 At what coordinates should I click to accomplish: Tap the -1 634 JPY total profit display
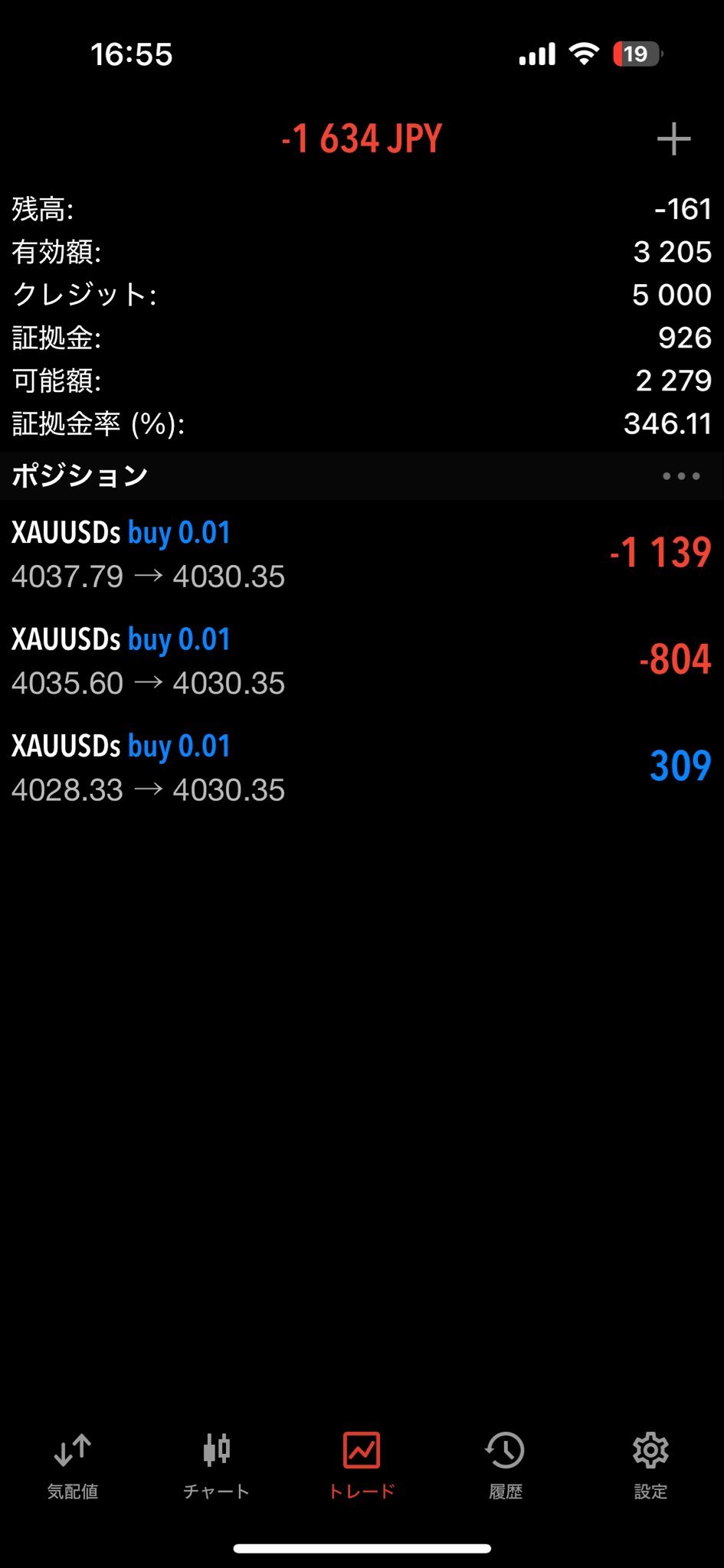(362, 138)
